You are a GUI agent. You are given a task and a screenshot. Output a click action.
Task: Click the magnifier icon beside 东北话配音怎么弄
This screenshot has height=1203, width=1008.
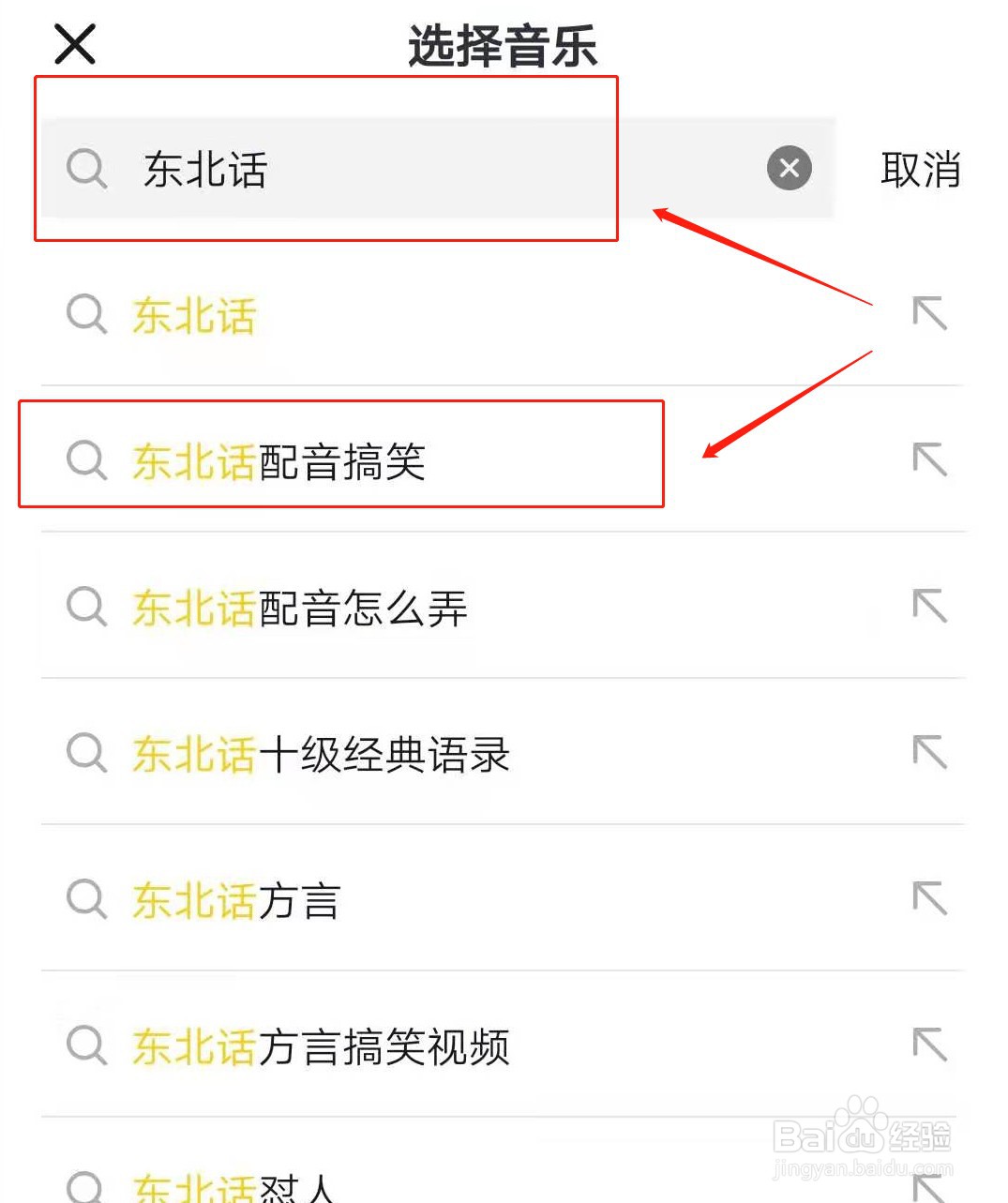pyautogui.click(x=86, y=608)
